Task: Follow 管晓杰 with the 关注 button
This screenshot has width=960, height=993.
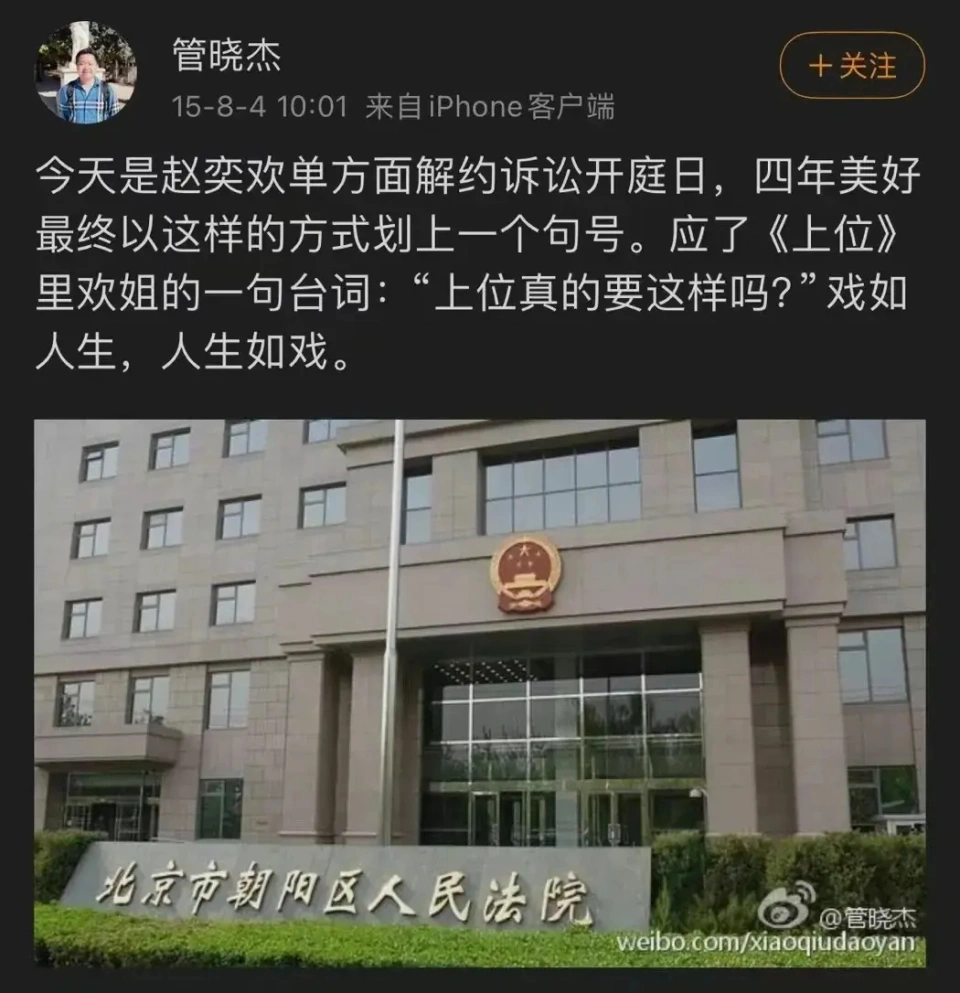Action: pyautogui.click(x=852, y=66)
